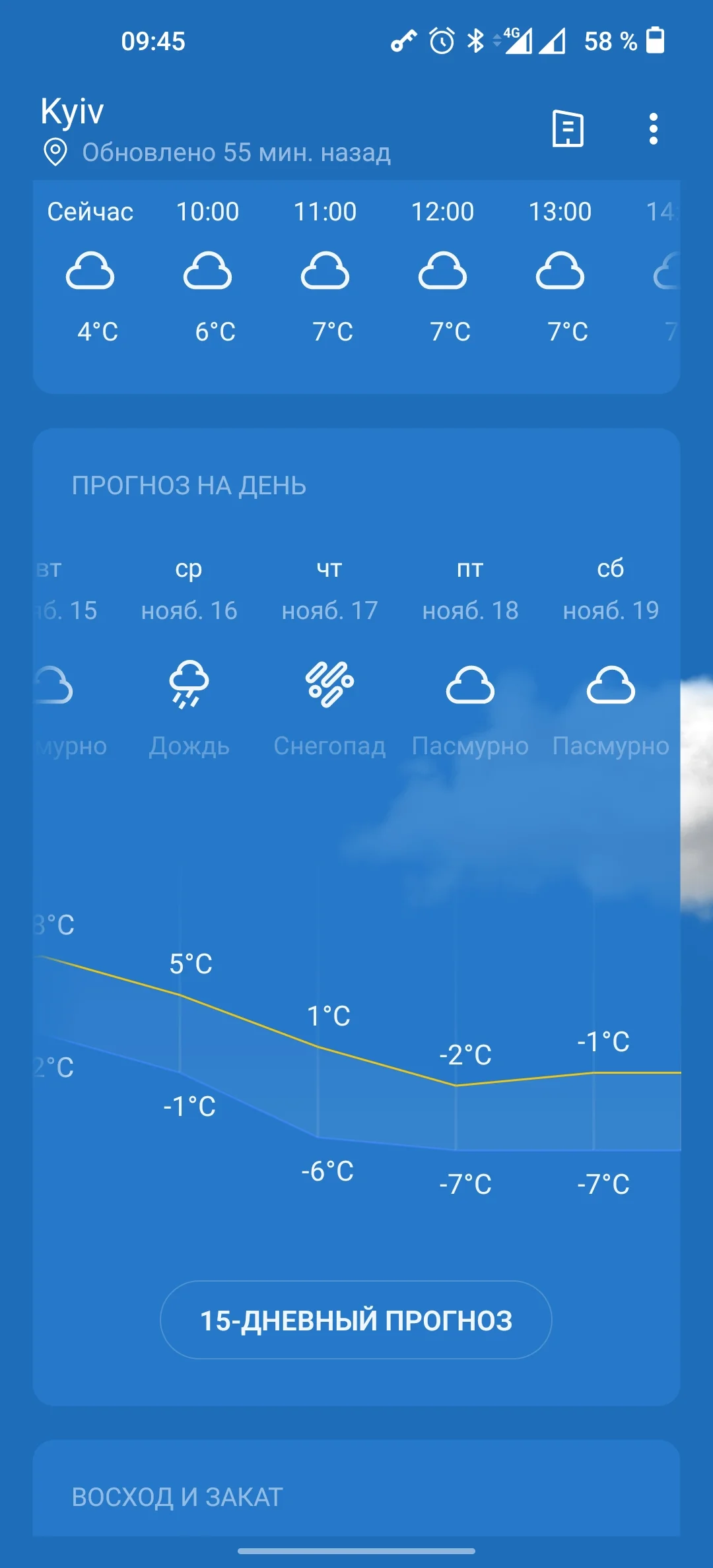Open the three-dot overflow menu
The width and height of the screenshot is (713, 1568).
click(x=653, y=129)
